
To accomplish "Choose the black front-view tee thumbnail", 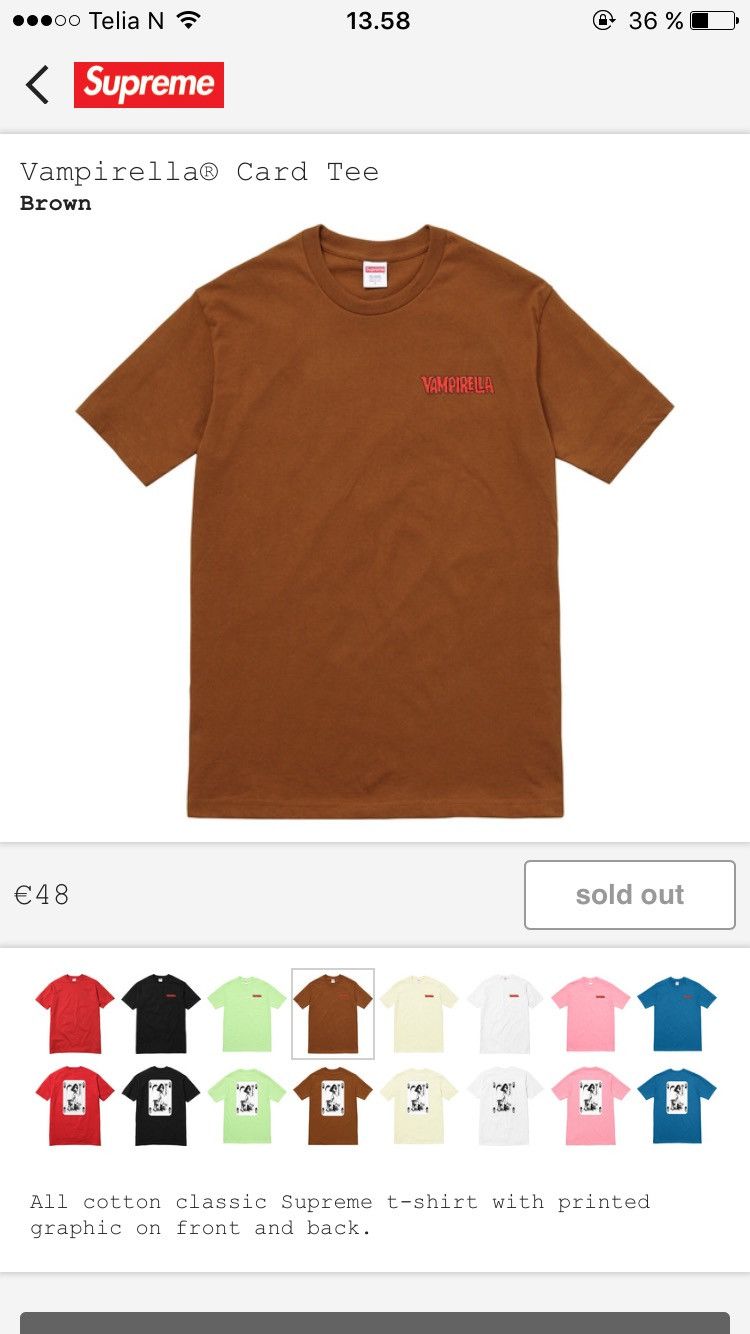I will pos(161,1014).
